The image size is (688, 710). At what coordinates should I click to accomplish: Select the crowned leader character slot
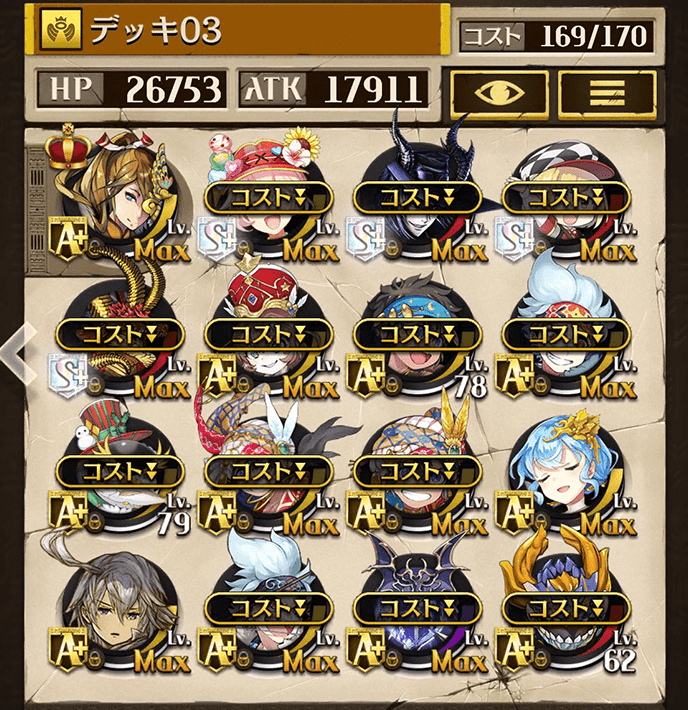pos(118,196)
